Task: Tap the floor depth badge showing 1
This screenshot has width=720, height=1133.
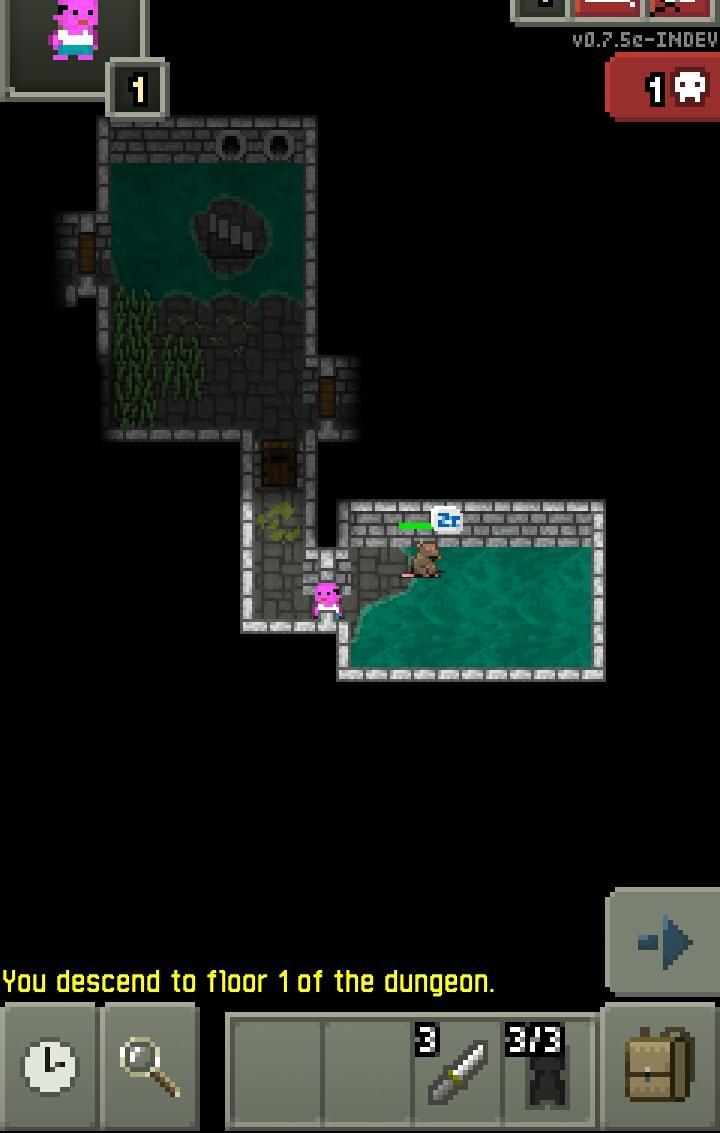Action: 138,88
